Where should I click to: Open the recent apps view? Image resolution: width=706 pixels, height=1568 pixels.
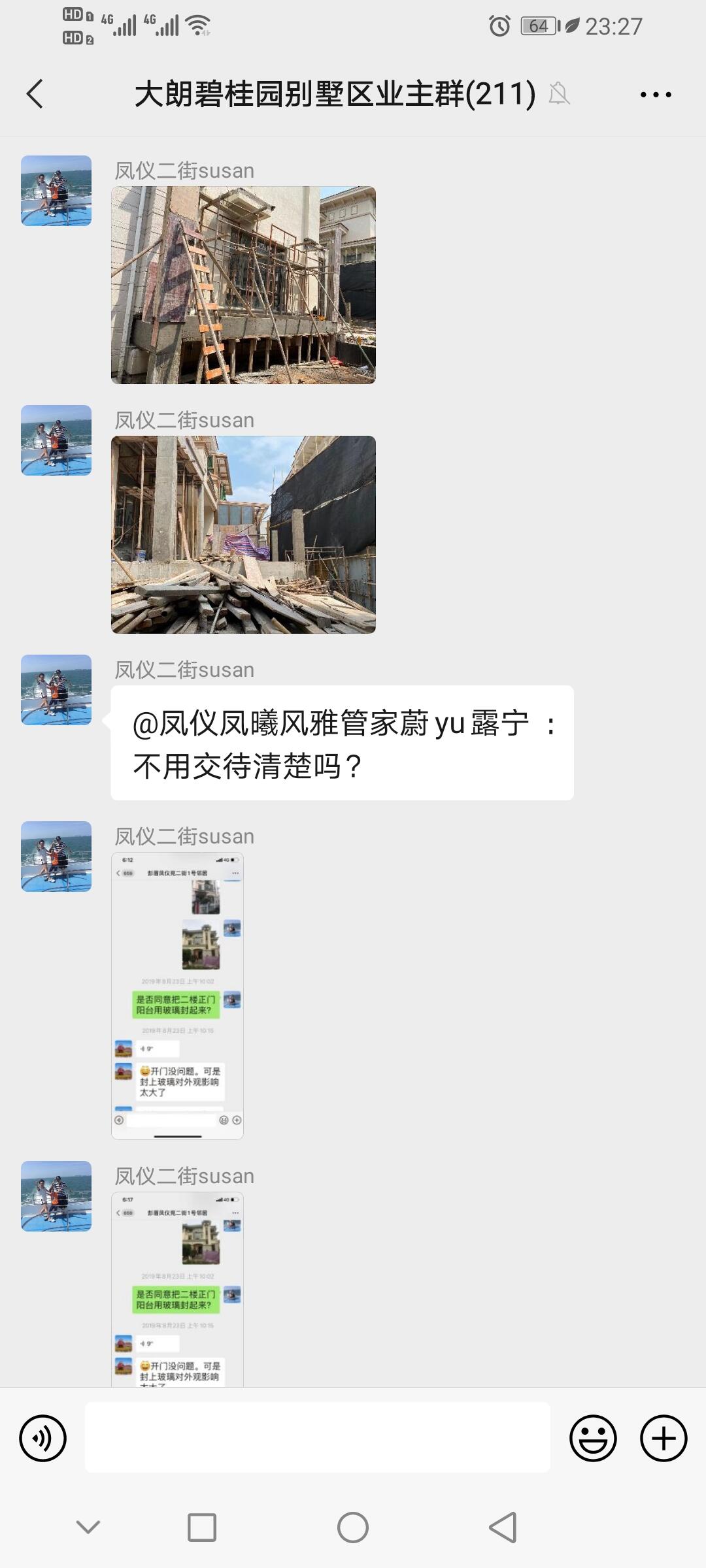202,1527
